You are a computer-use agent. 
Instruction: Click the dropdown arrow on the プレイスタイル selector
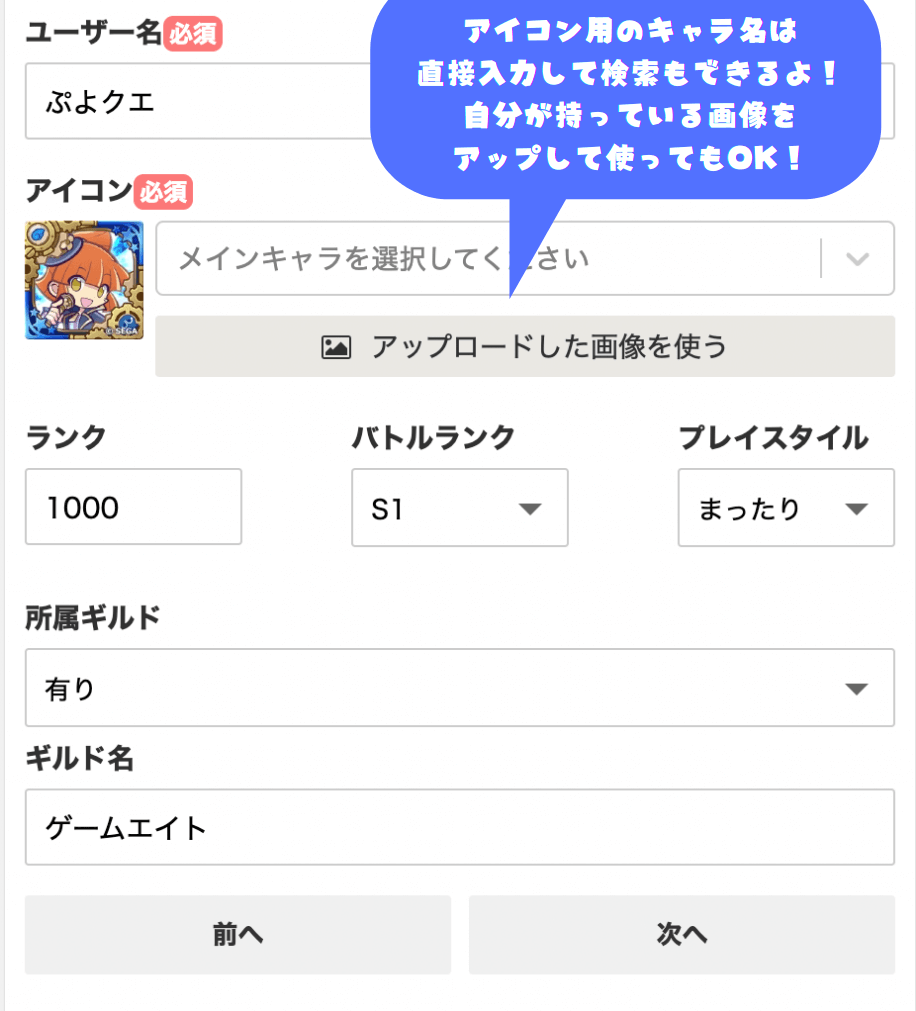tap(860, 508)
